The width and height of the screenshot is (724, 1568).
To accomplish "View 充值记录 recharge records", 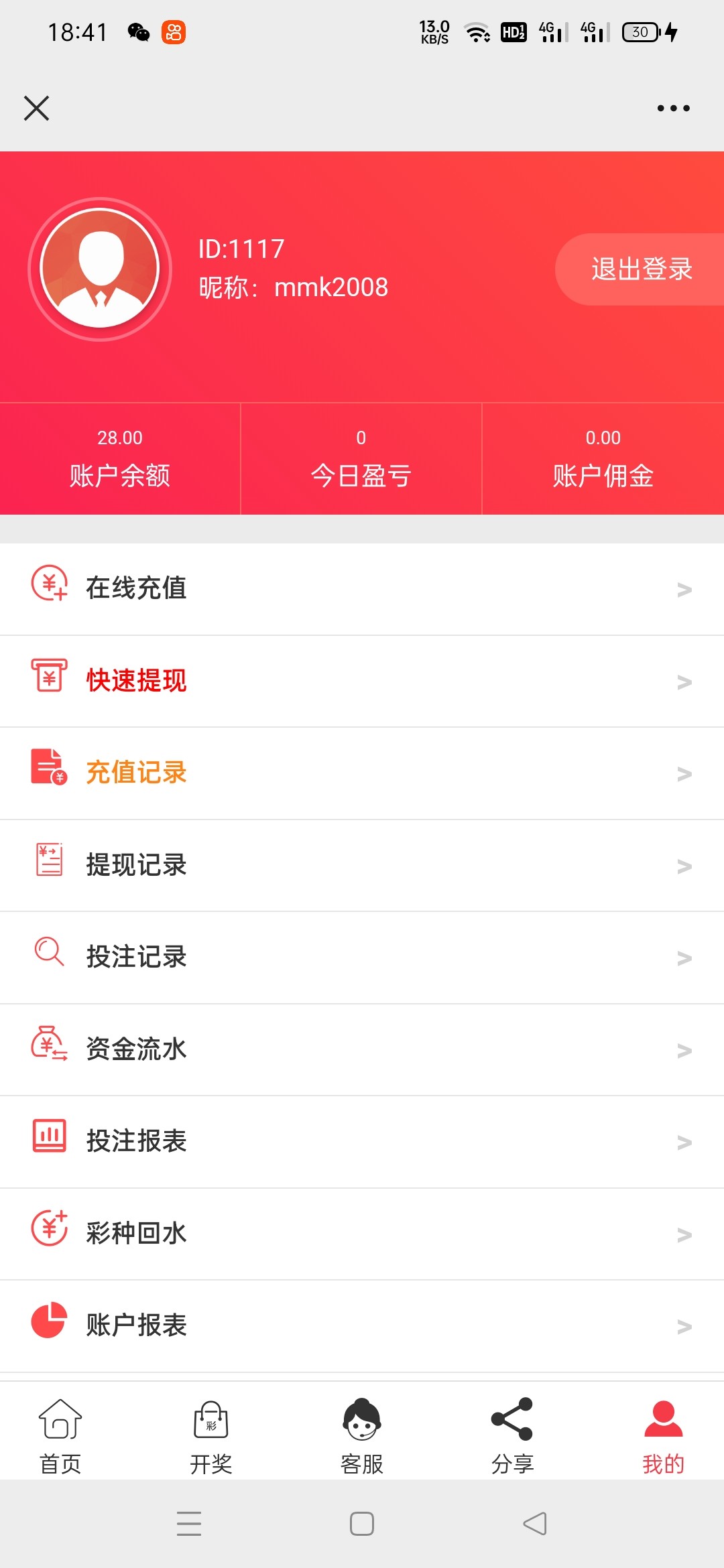I will point(362,773).
